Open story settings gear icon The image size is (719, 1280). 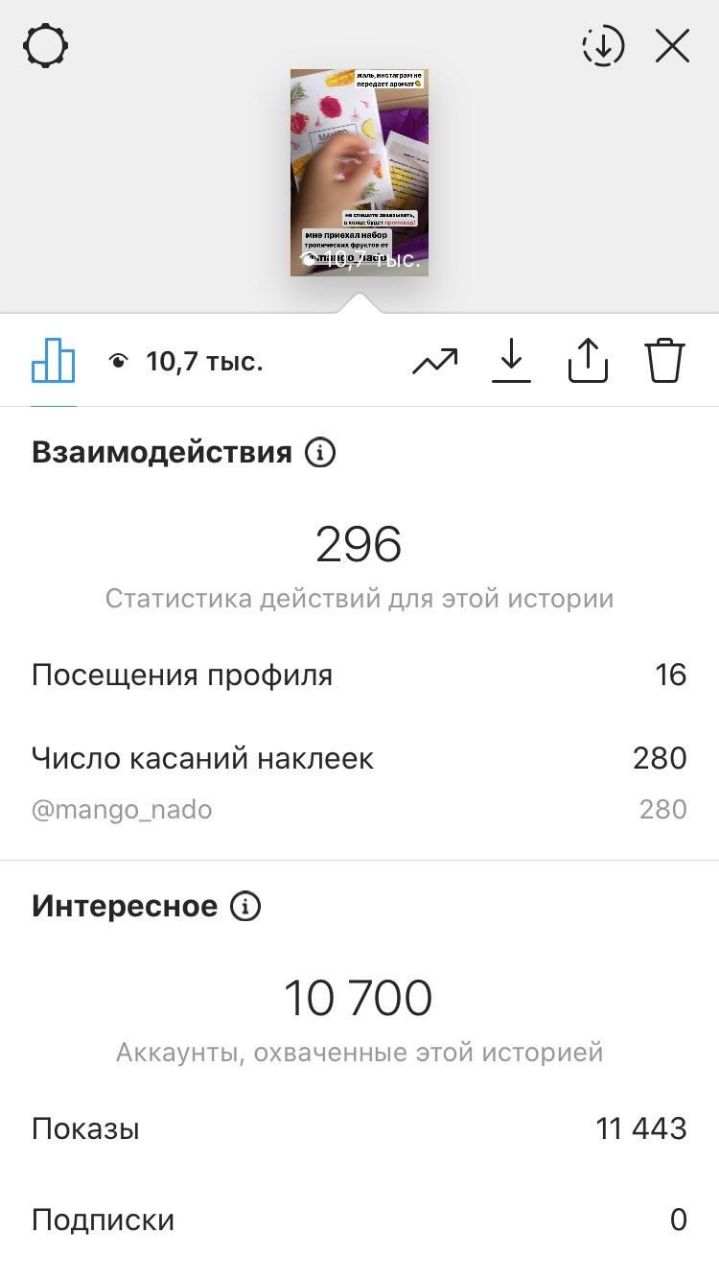pos(46,47)
